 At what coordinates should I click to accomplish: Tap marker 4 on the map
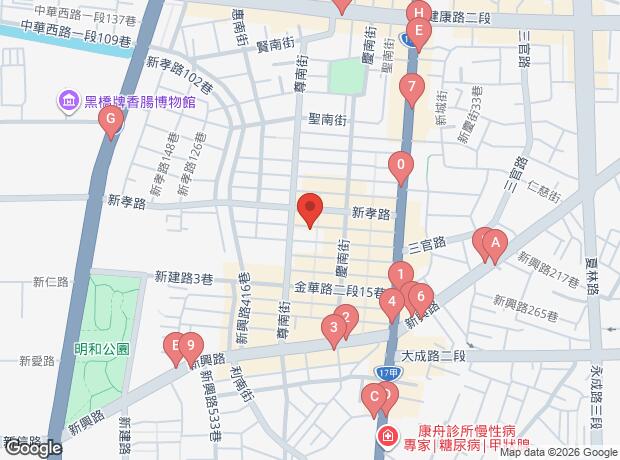(393, 300)
